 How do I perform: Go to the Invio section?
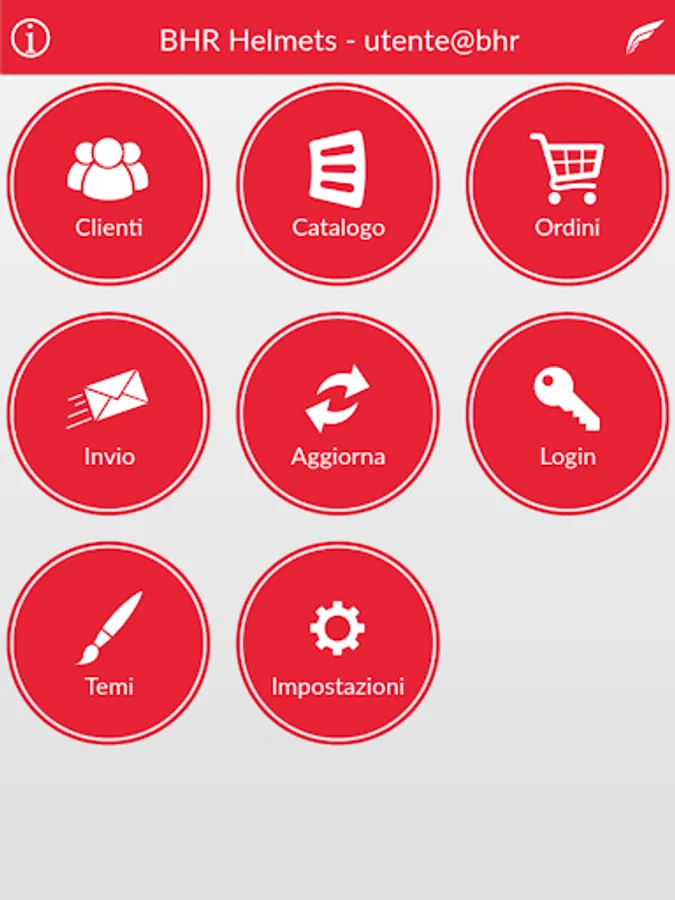tap(109, 413)
